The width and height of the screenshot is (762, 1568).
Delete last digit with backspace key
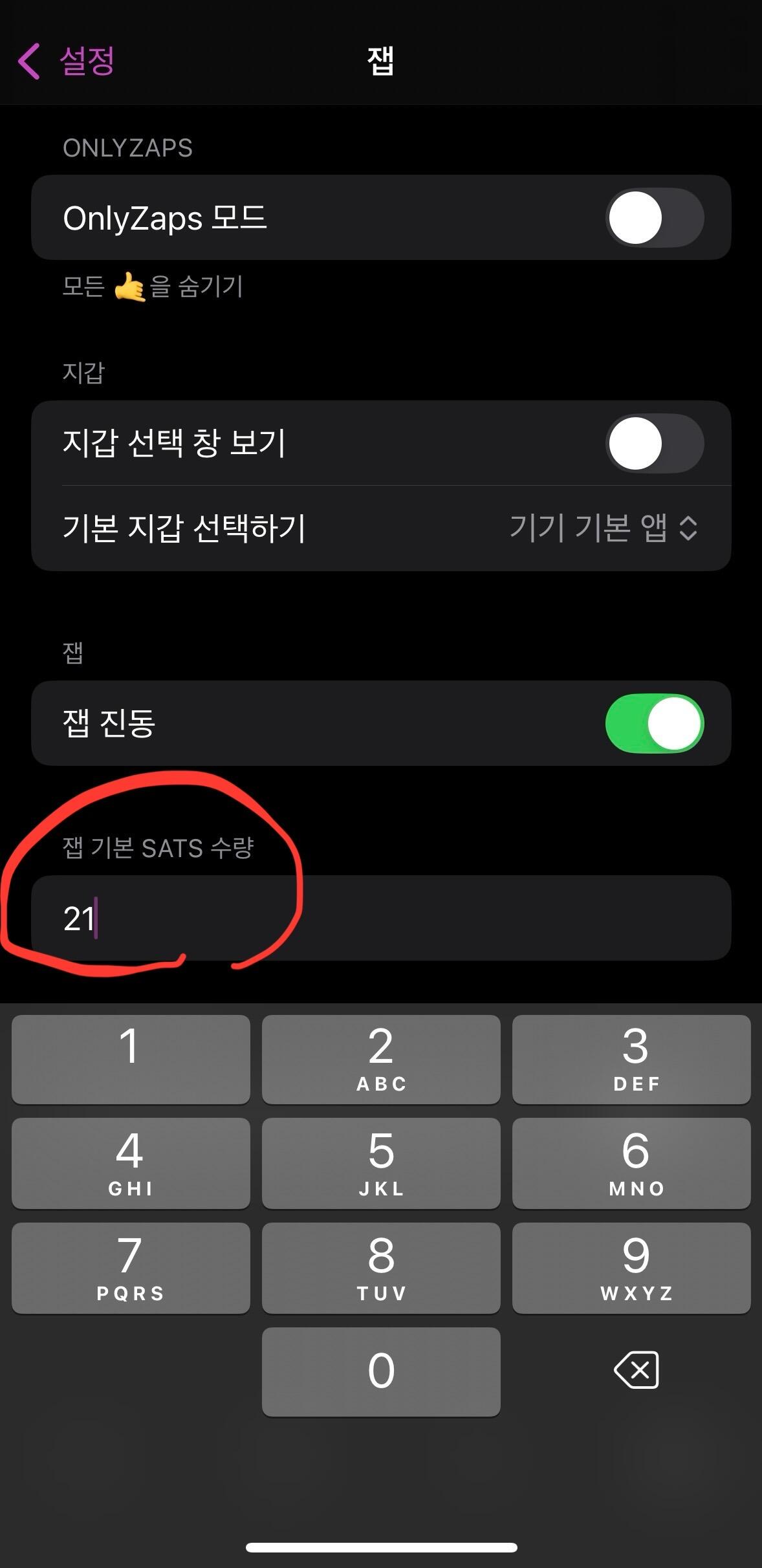coord(636,1370)
